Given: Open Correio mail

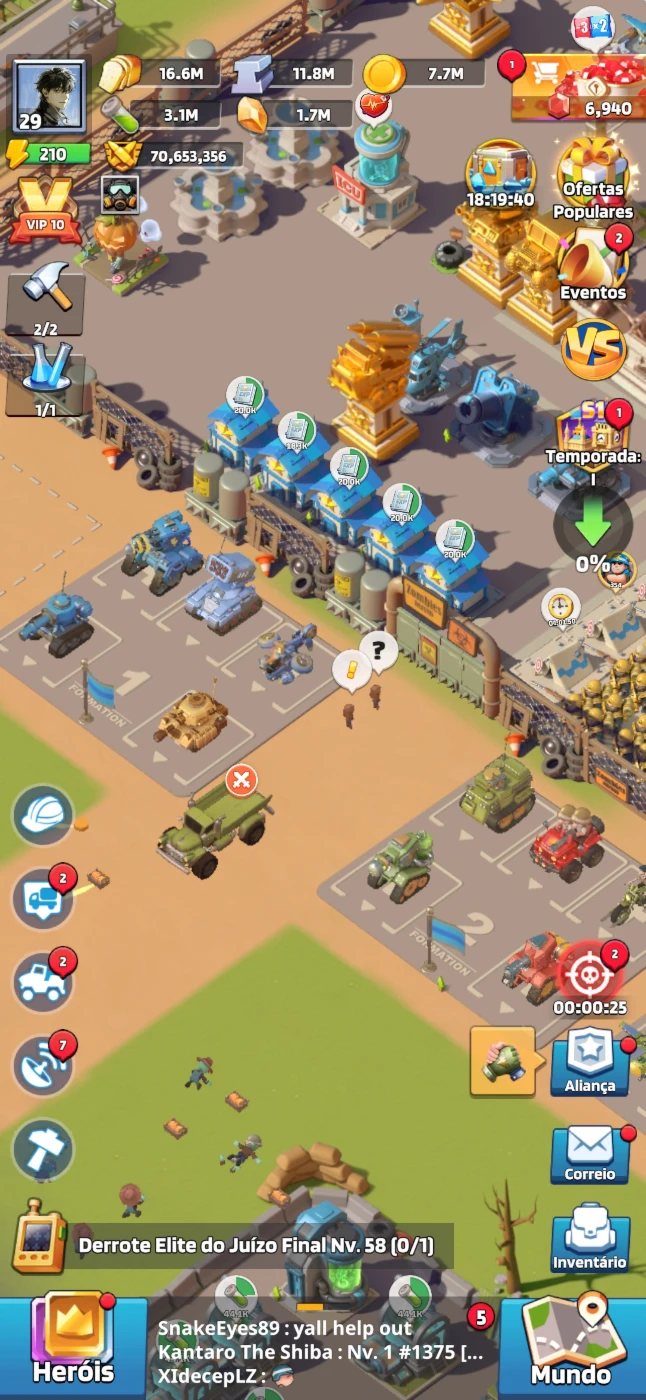Looking at the screenshot, I should (x=590, y=1153).
